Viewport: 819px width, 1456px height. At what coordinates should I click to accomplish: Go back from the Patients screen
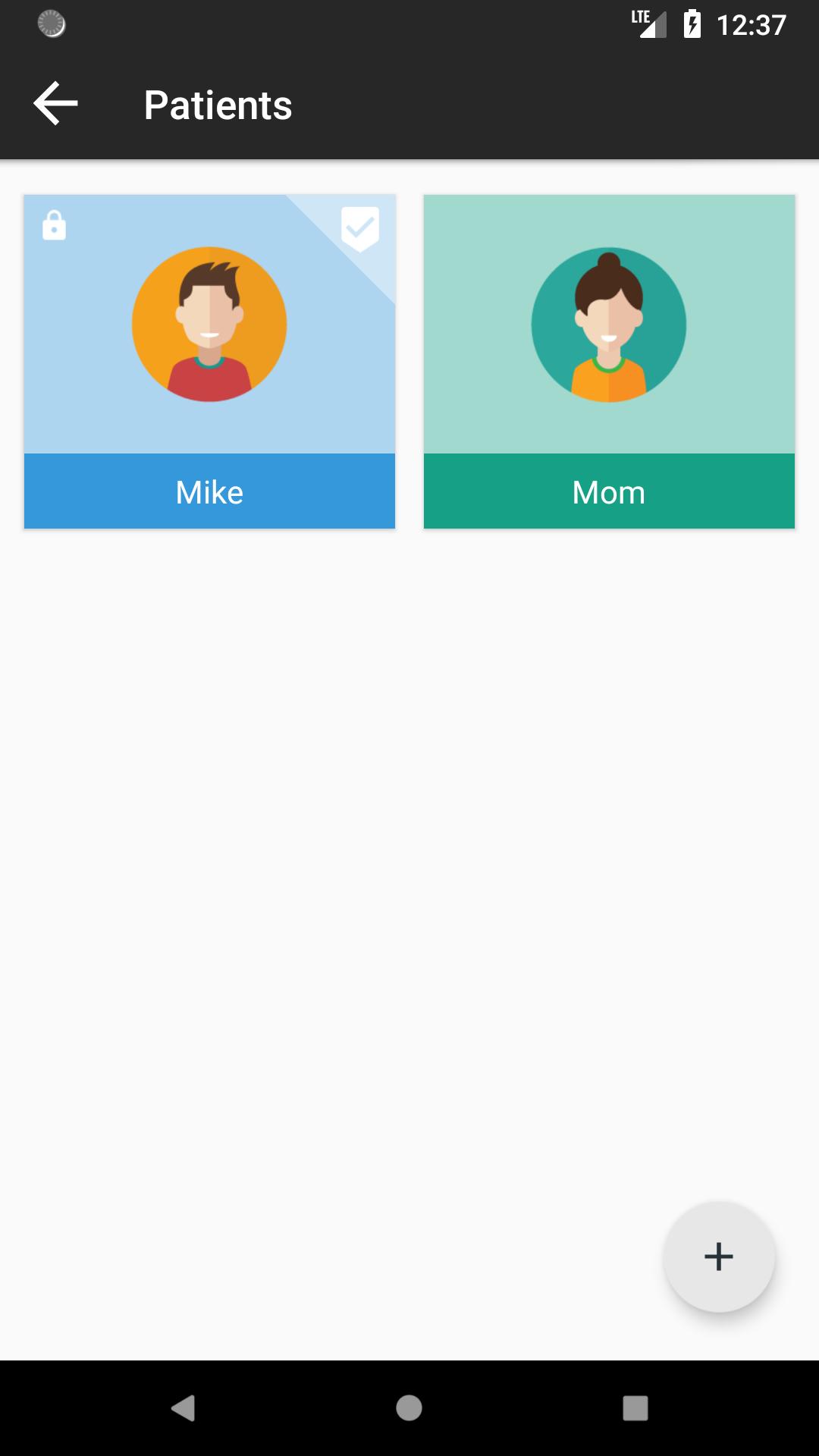(x=56, y=104)
